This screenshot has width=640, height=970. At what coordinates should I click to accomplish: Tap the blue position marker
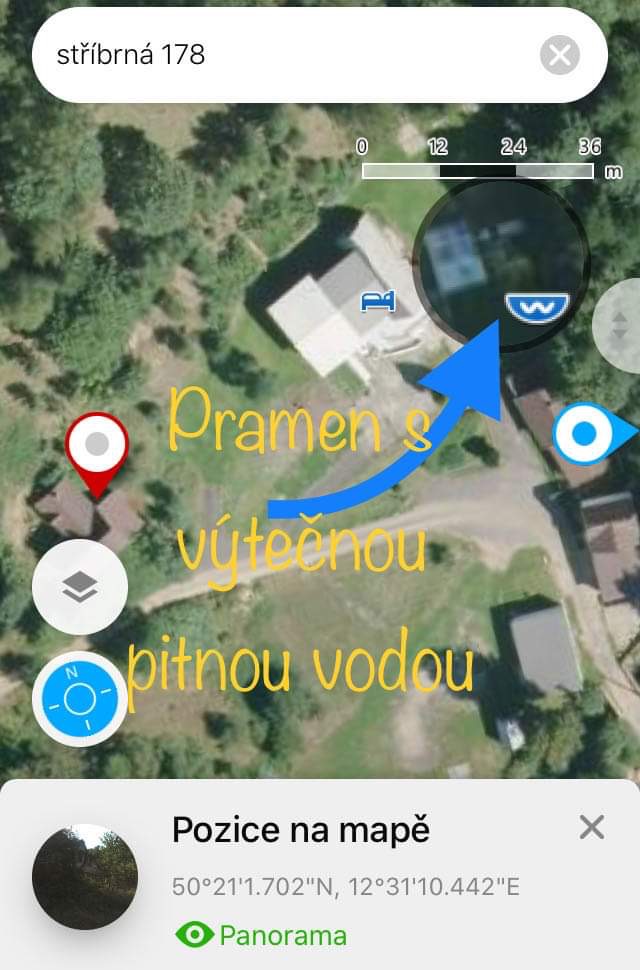click(586, 433)
